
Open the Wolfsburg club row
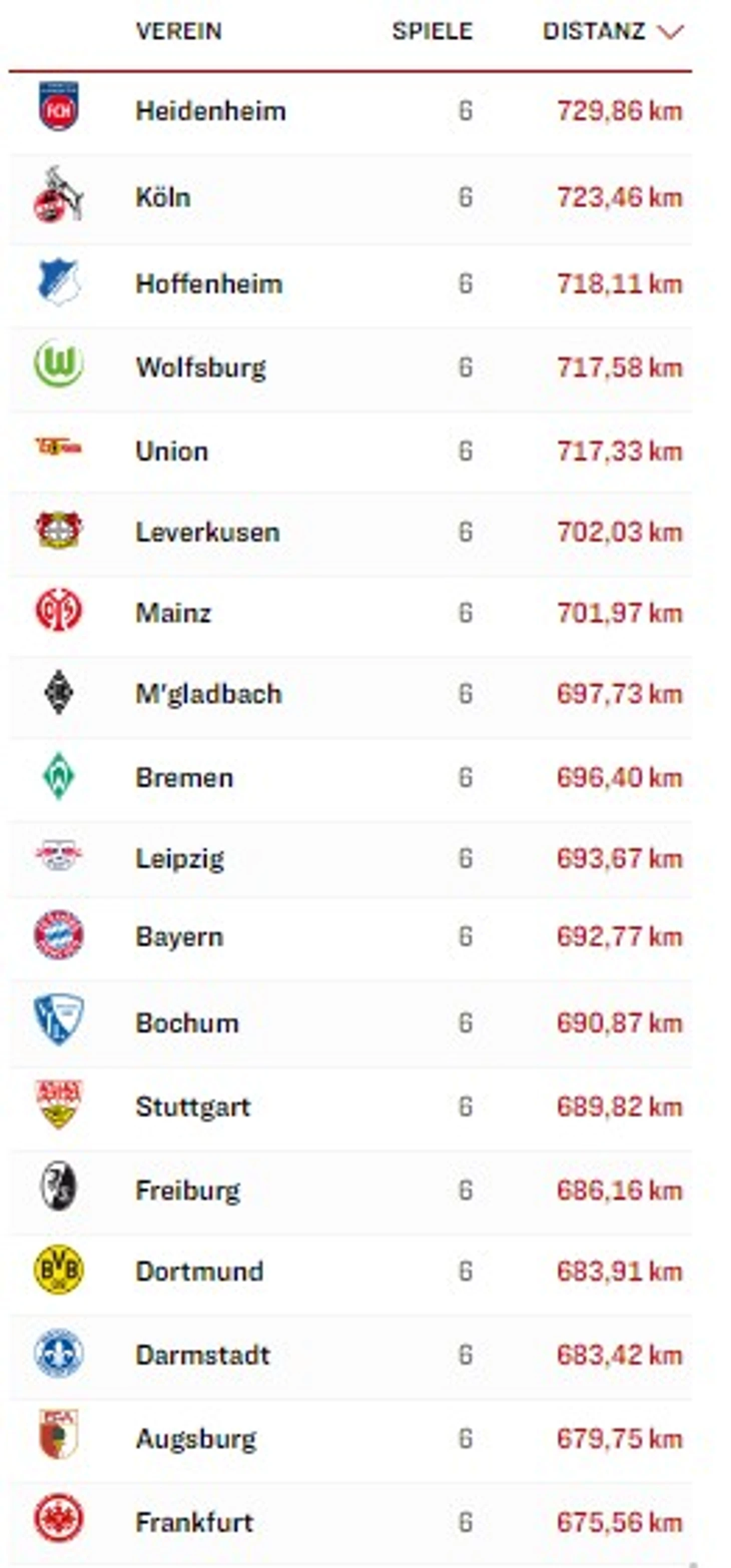(350, 368)
